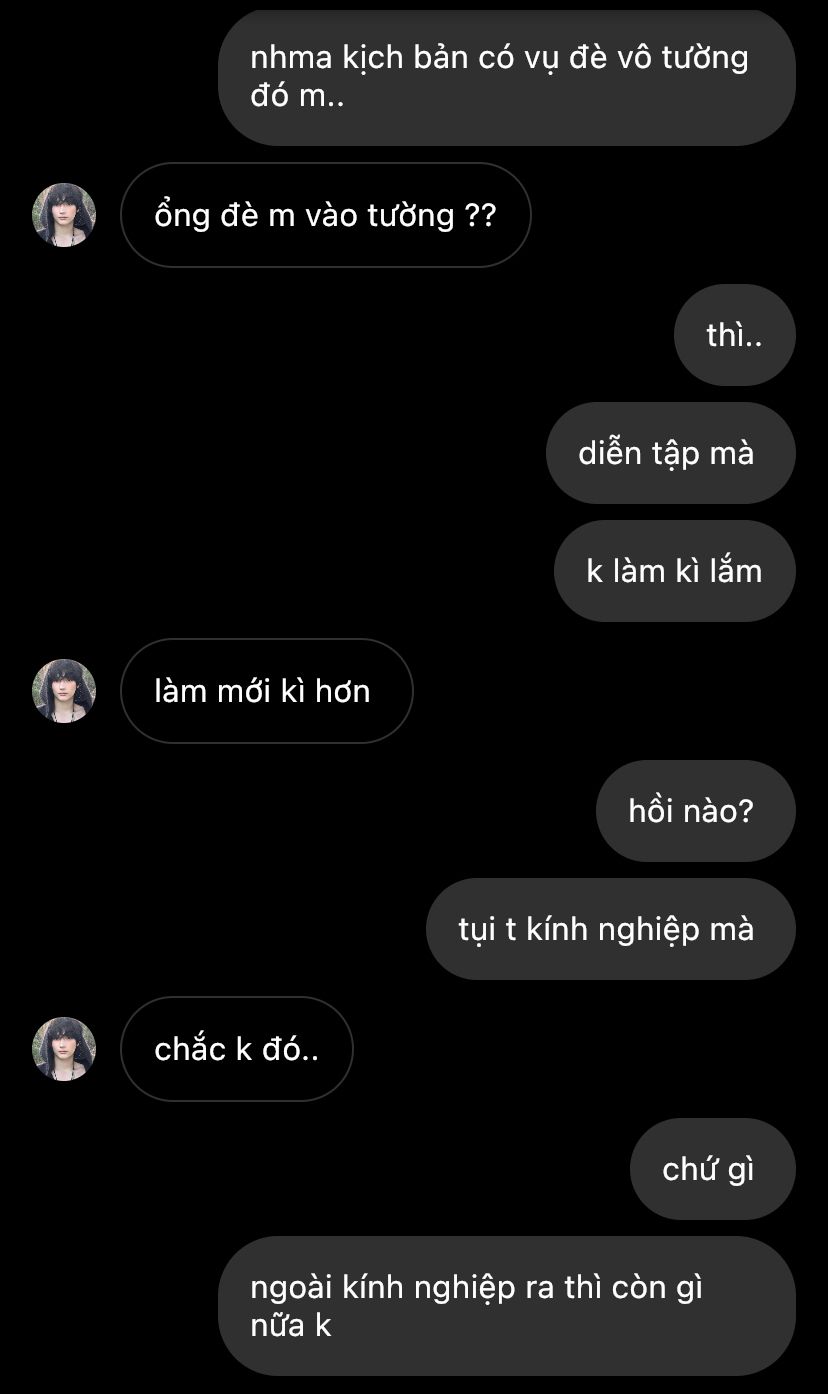View profile from avatar beside "chắc k đó.."
Viewport: 828px width, 1394px height.
pos(64,1049)
